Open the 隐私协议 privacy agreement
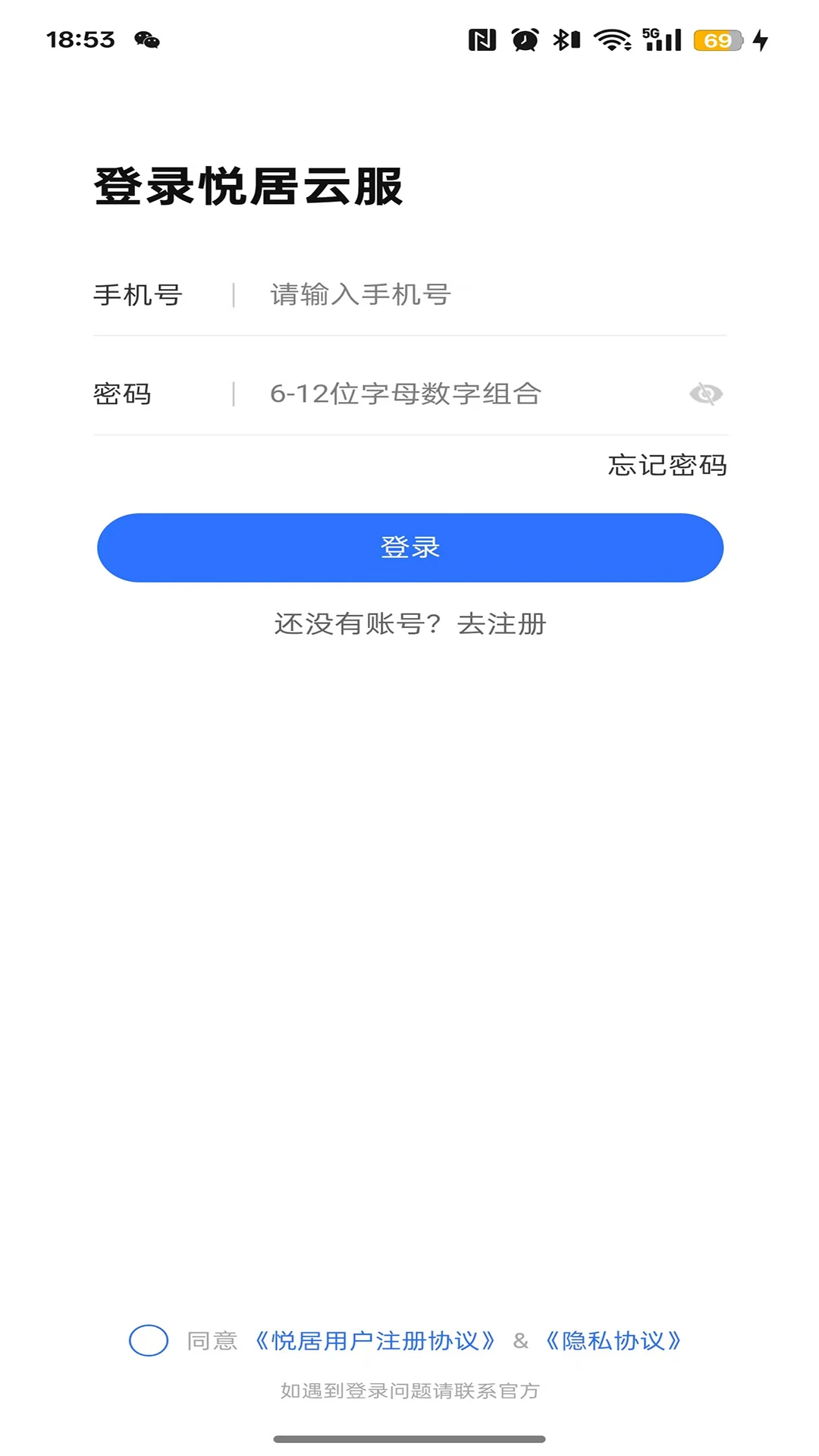Screen dimensions: 819x1456 pyautogui.click(x=613, y=1339)
